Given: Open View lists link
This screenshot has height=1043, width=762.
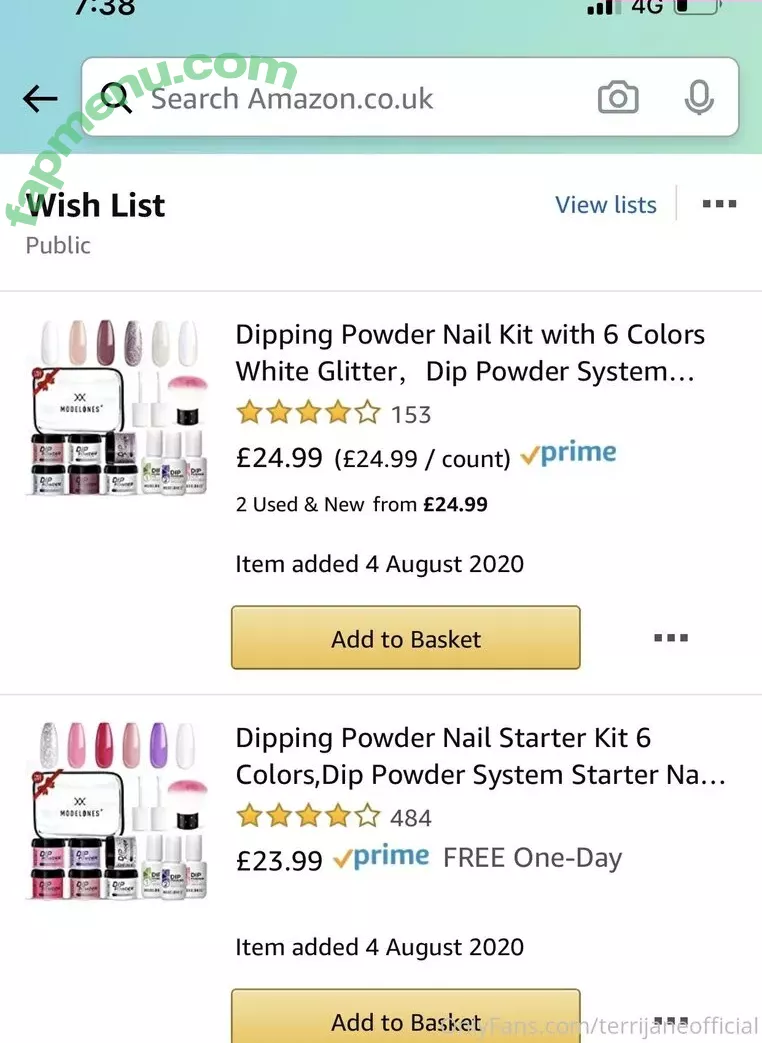Looking at the screenshot, I should pyautogui.click(x=606, y=205).
